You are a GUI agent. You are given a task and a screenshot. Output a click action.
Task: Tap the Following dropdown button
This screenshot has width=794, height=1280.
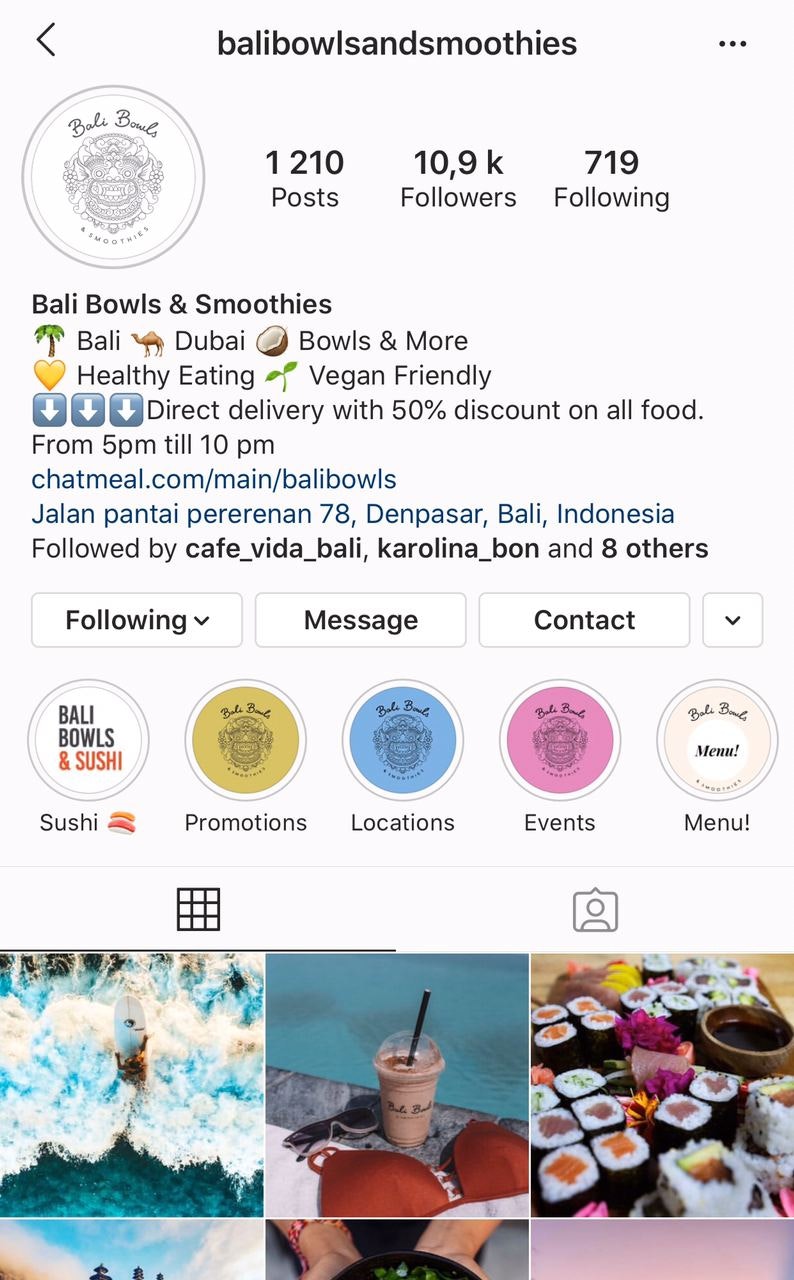tap(137, 620)
